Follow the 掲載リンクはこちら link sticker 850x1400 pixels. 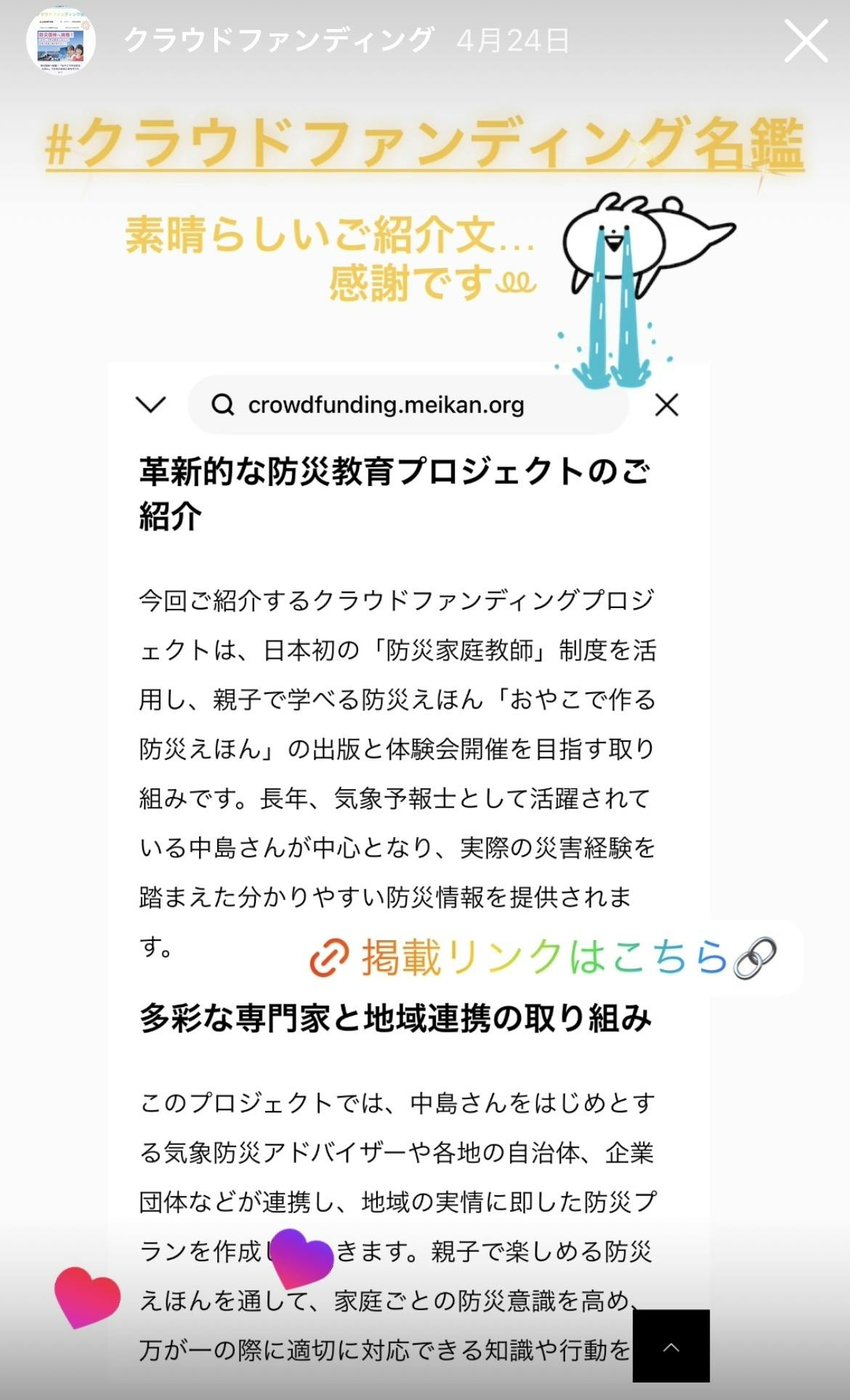click(x=543, y=958)
